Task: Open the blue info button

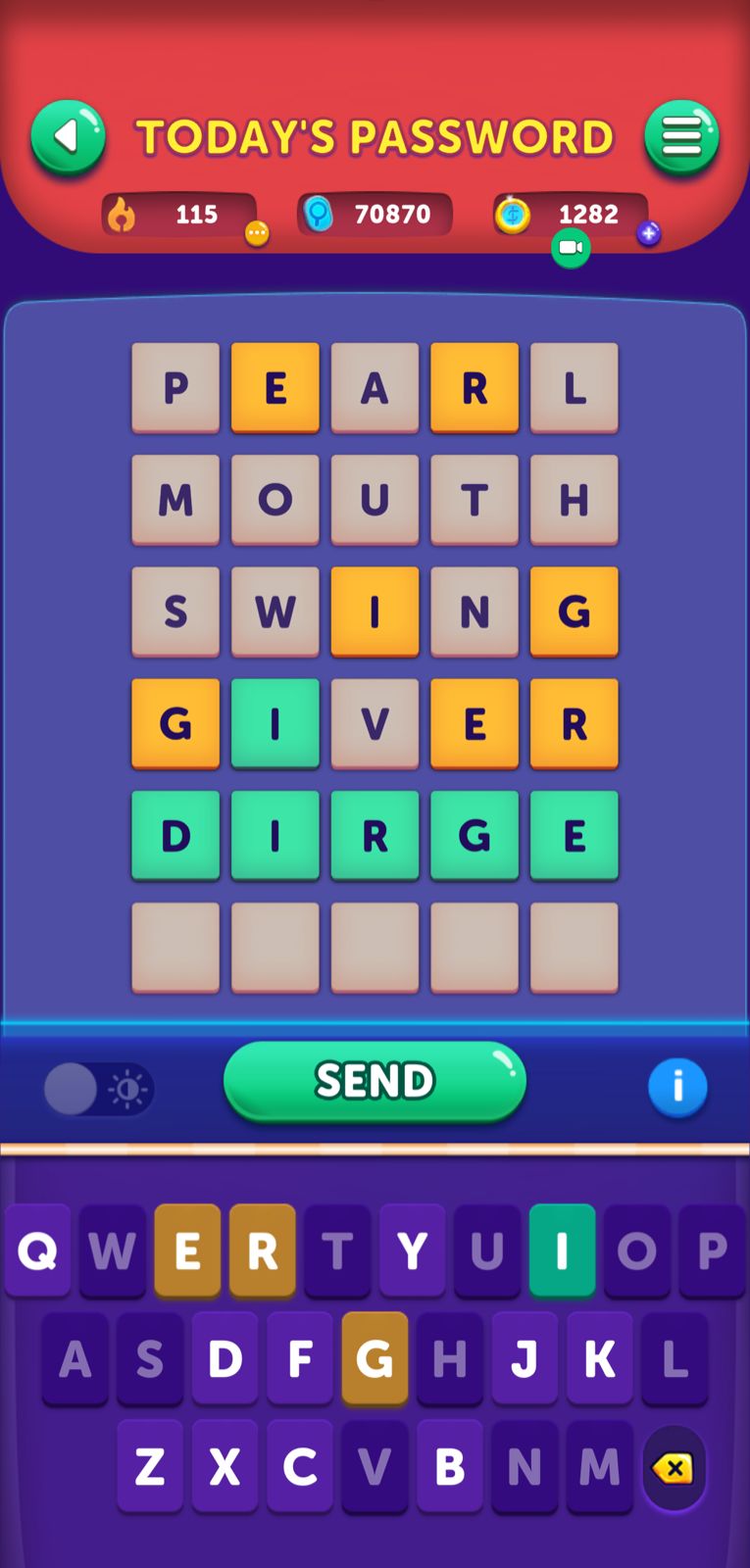Action: pos(677,1087)
